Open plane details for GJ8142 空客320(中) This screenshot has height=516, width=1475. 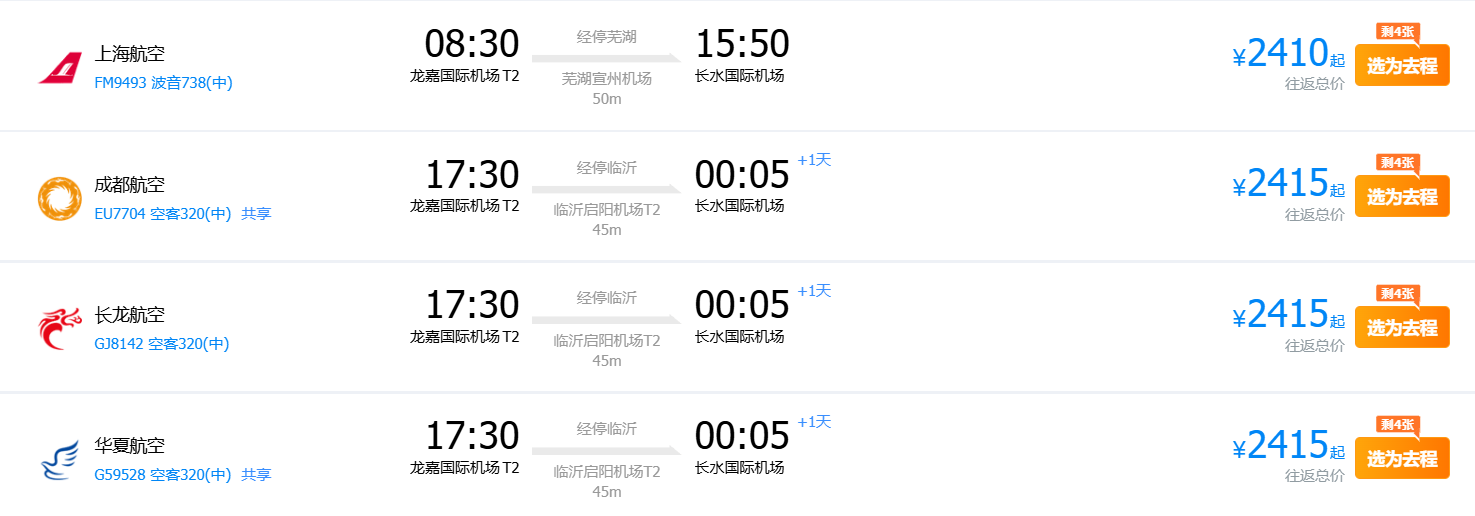tap(188, 344)
